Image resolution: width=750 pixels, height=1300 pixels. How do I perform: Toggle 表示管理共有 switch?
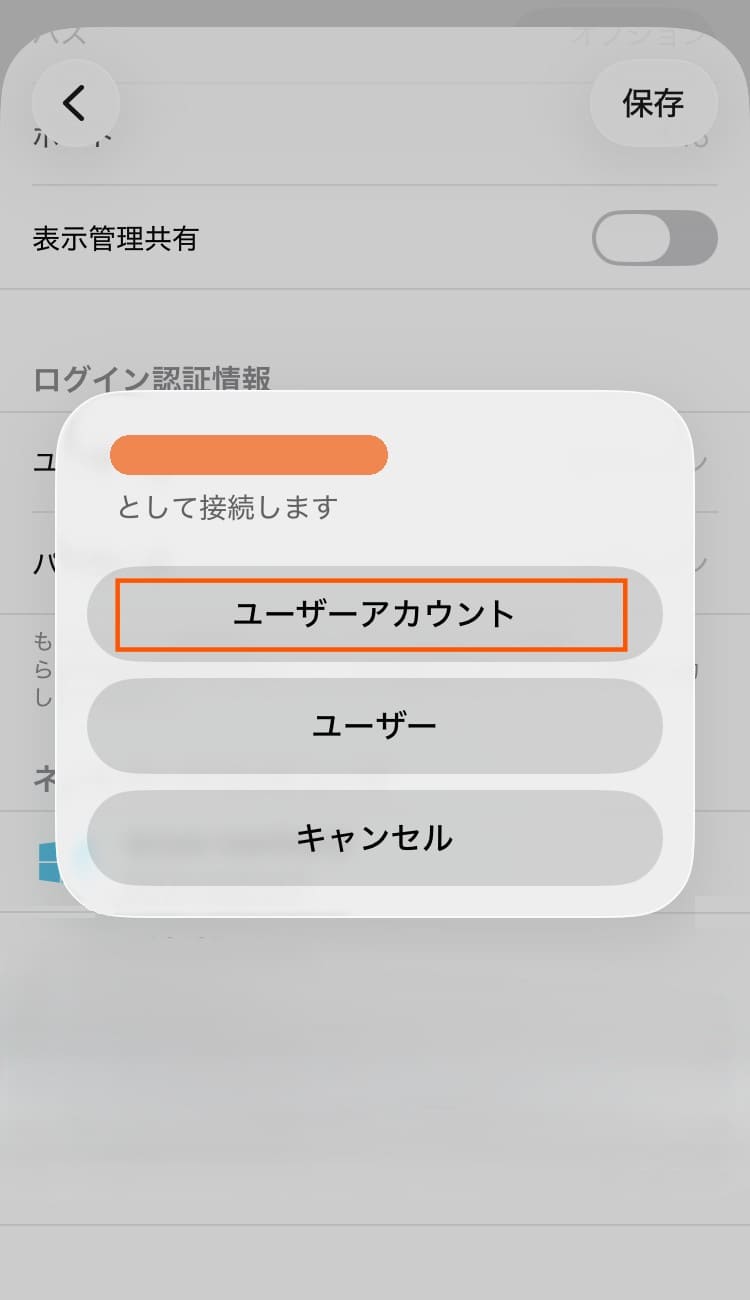654,238
